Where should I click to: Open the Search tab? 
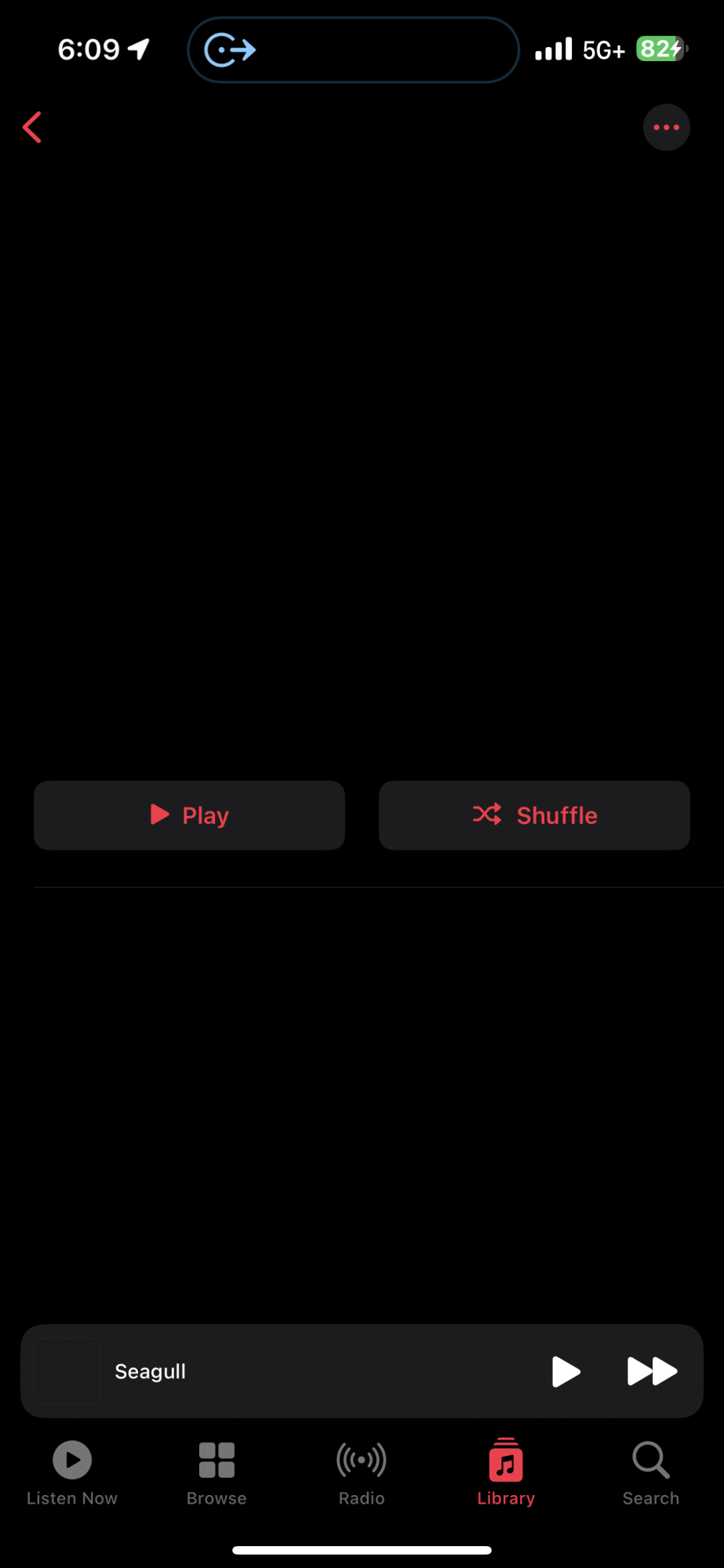(x=650, y=1472)
